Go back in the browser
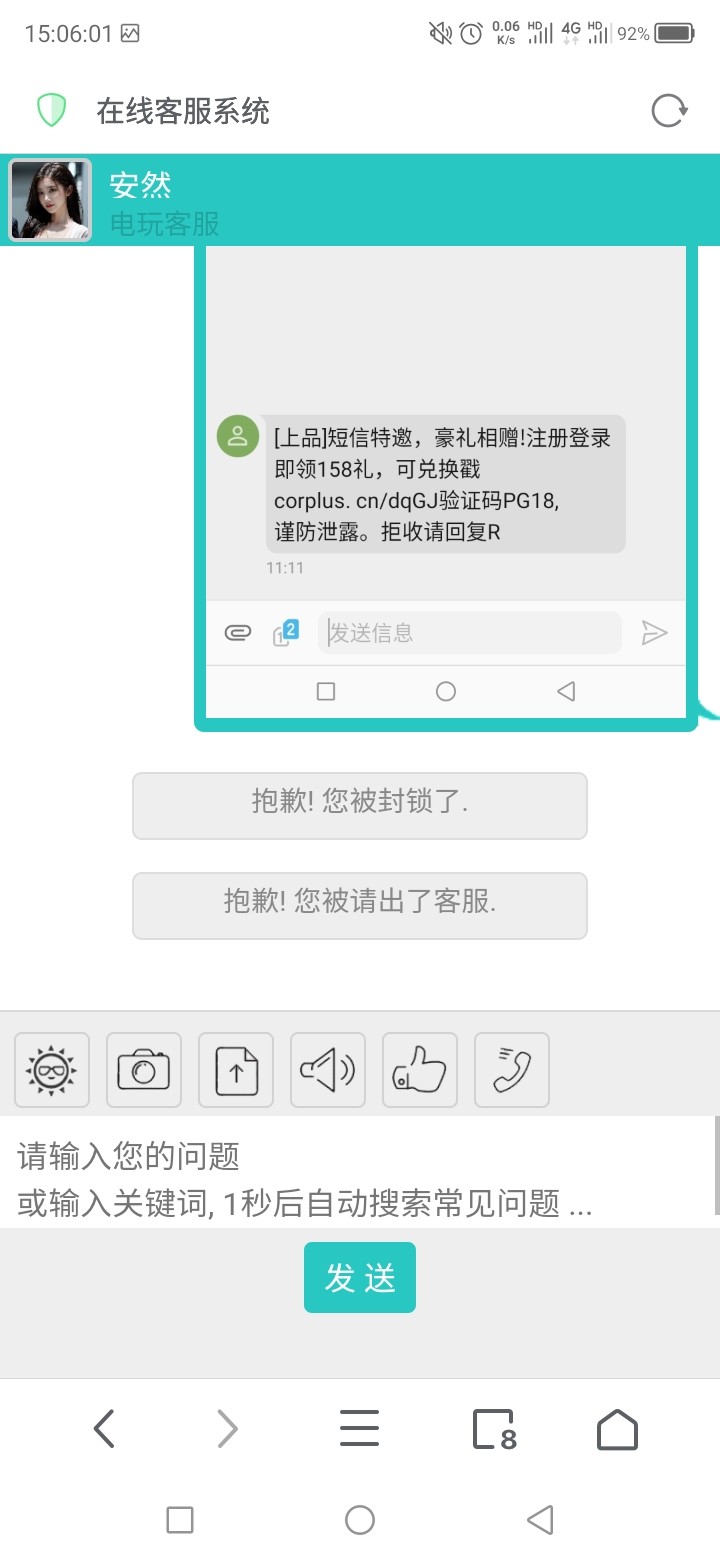The width and height of the screenshot is (720, 1560). (104, 1429)
